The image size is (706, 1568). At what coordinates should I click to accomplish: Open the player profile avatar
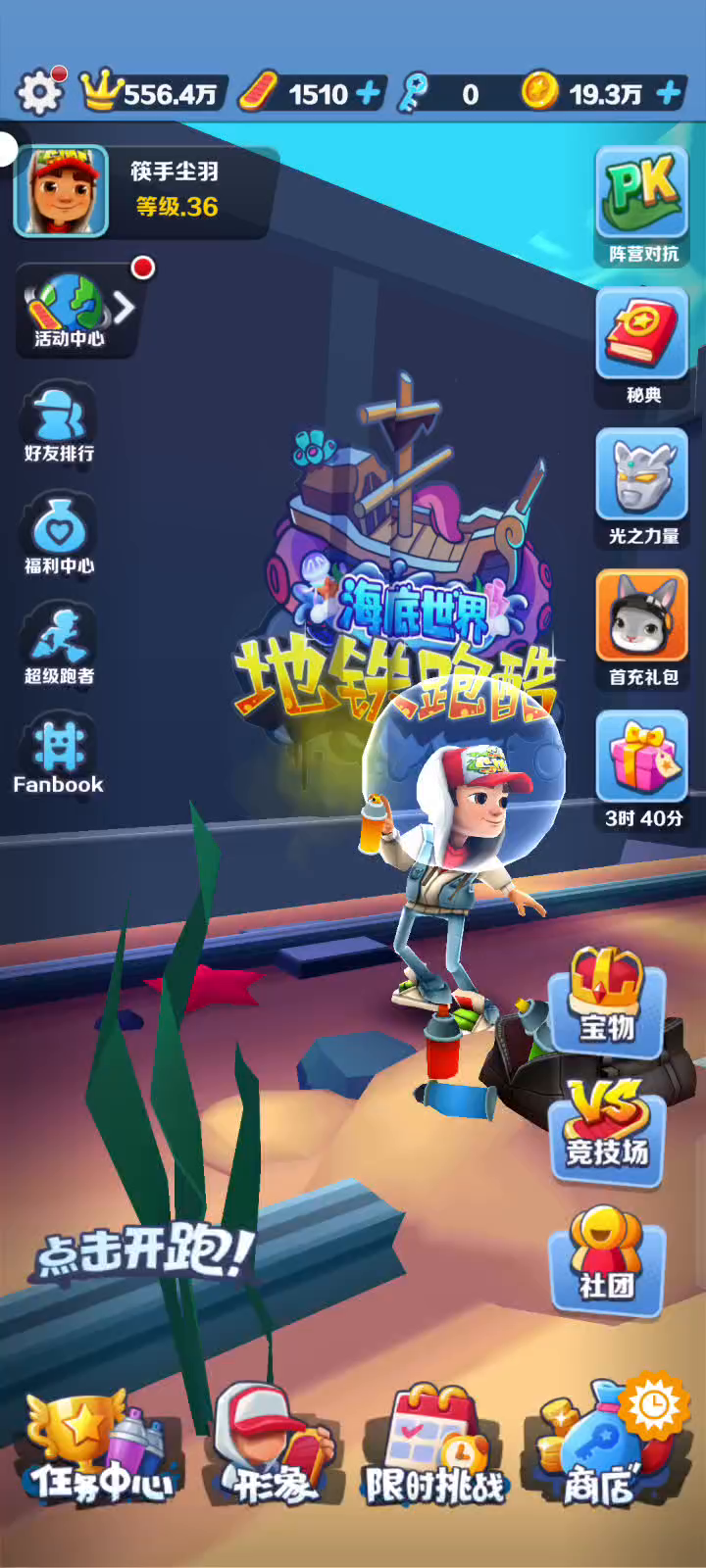click(x=61, y=192)
